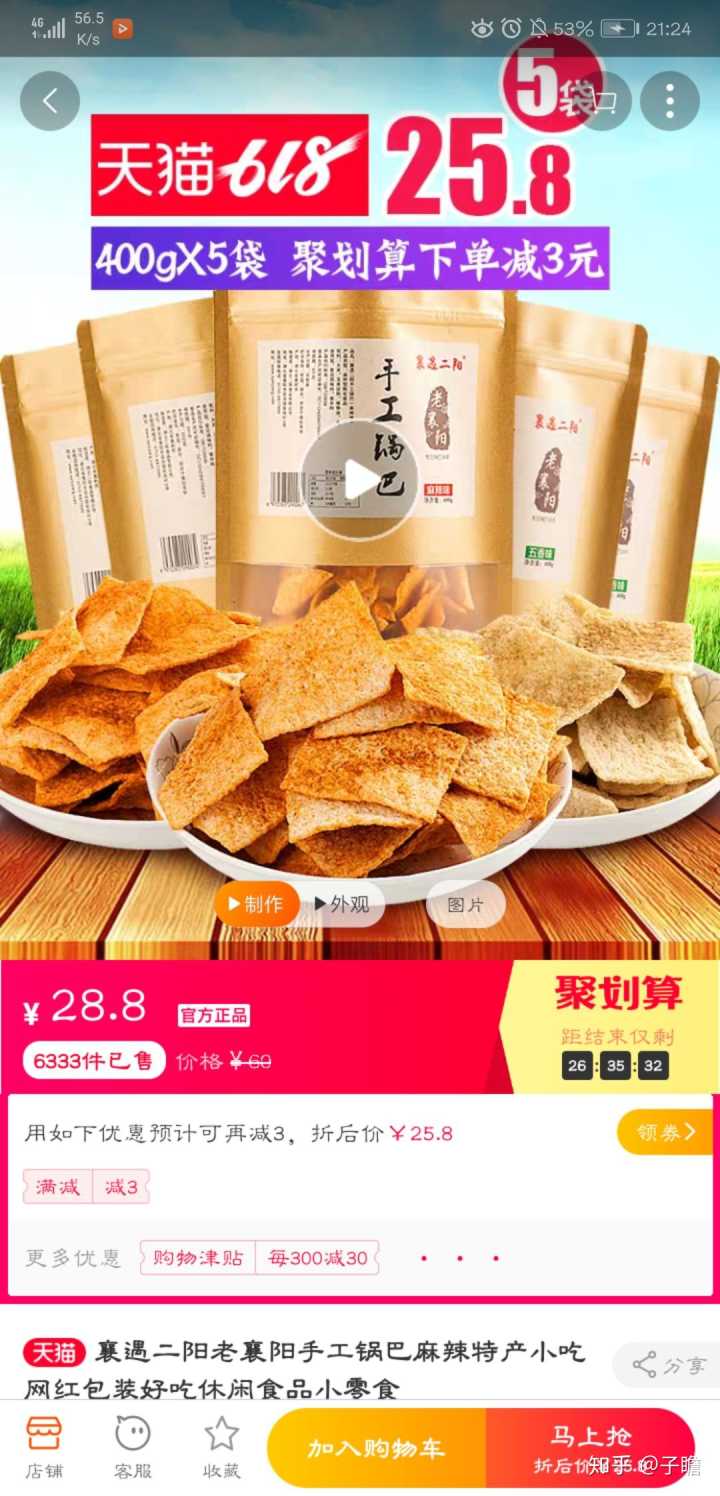Go back using the top-left arrow
This screenshot has width=720, height=1496.
tap(50, 101)
